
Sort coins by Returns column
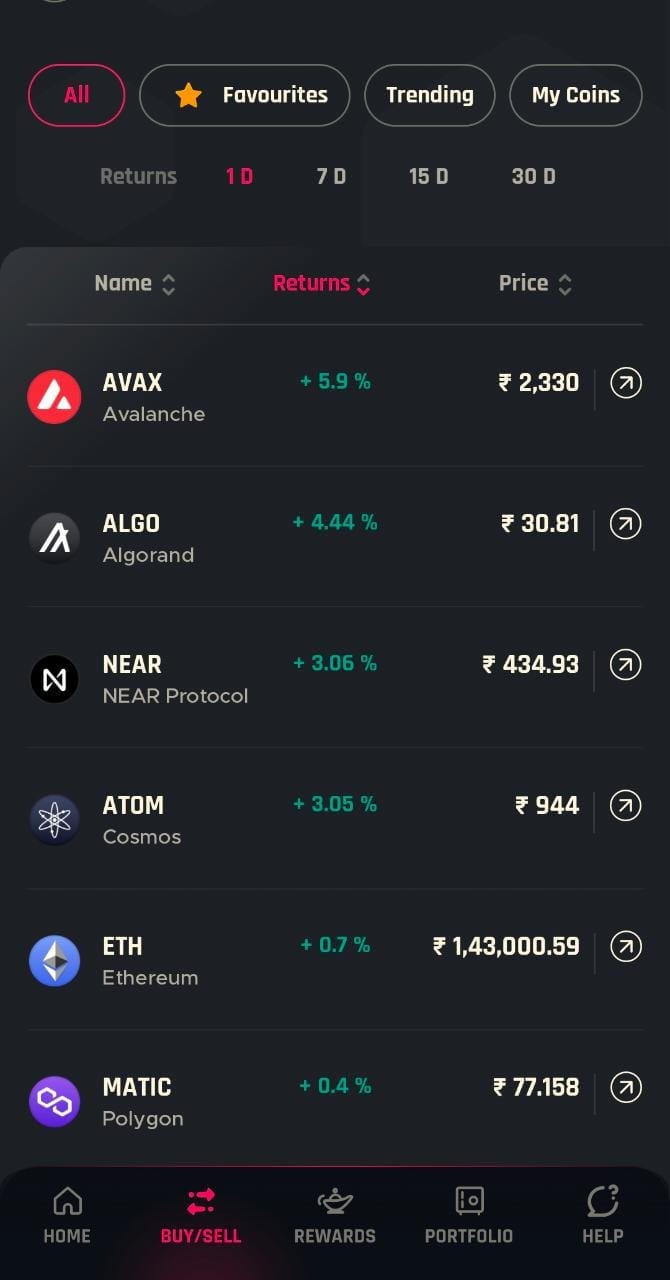tap(322, 284)
